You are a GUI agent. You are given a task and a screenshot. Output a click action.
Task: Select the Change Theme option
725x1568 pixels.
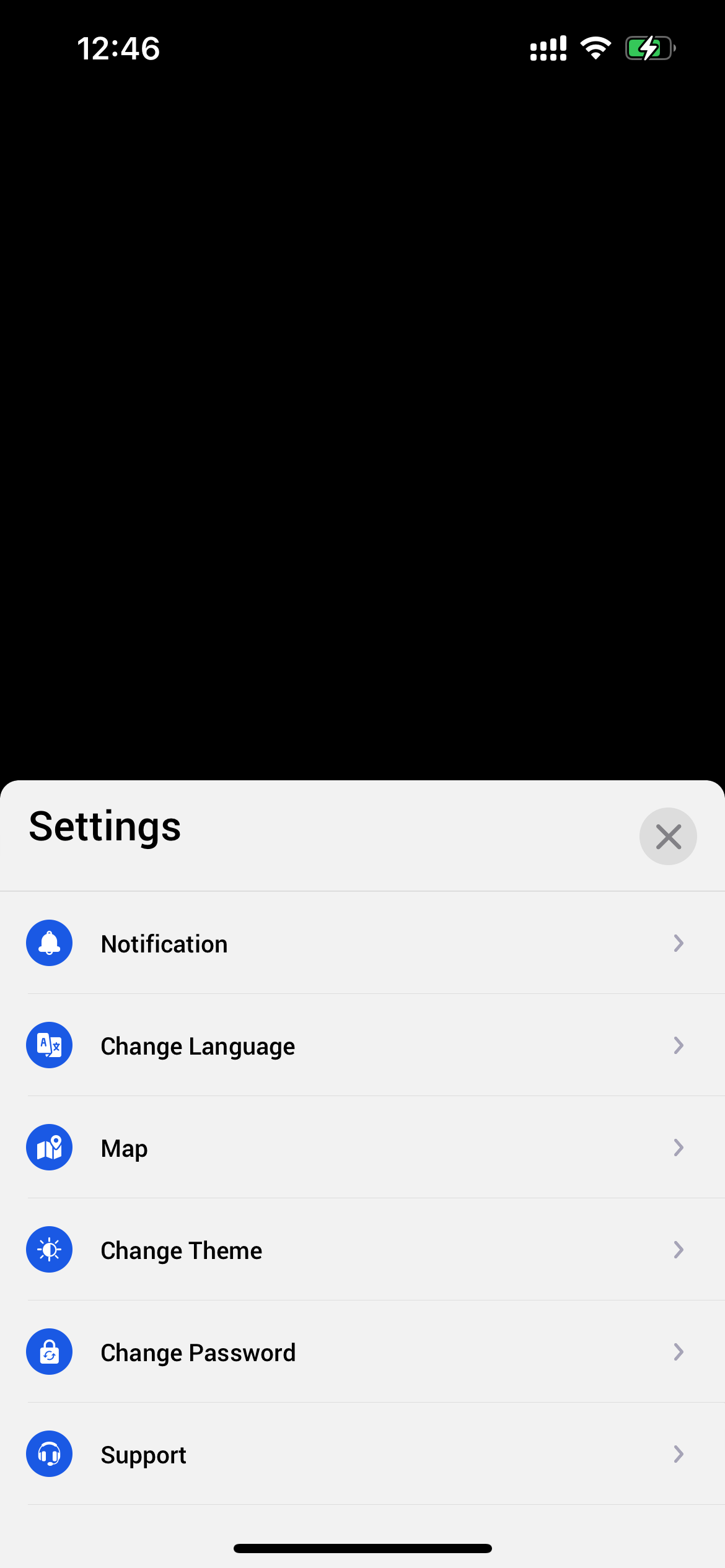[362, 1250]
